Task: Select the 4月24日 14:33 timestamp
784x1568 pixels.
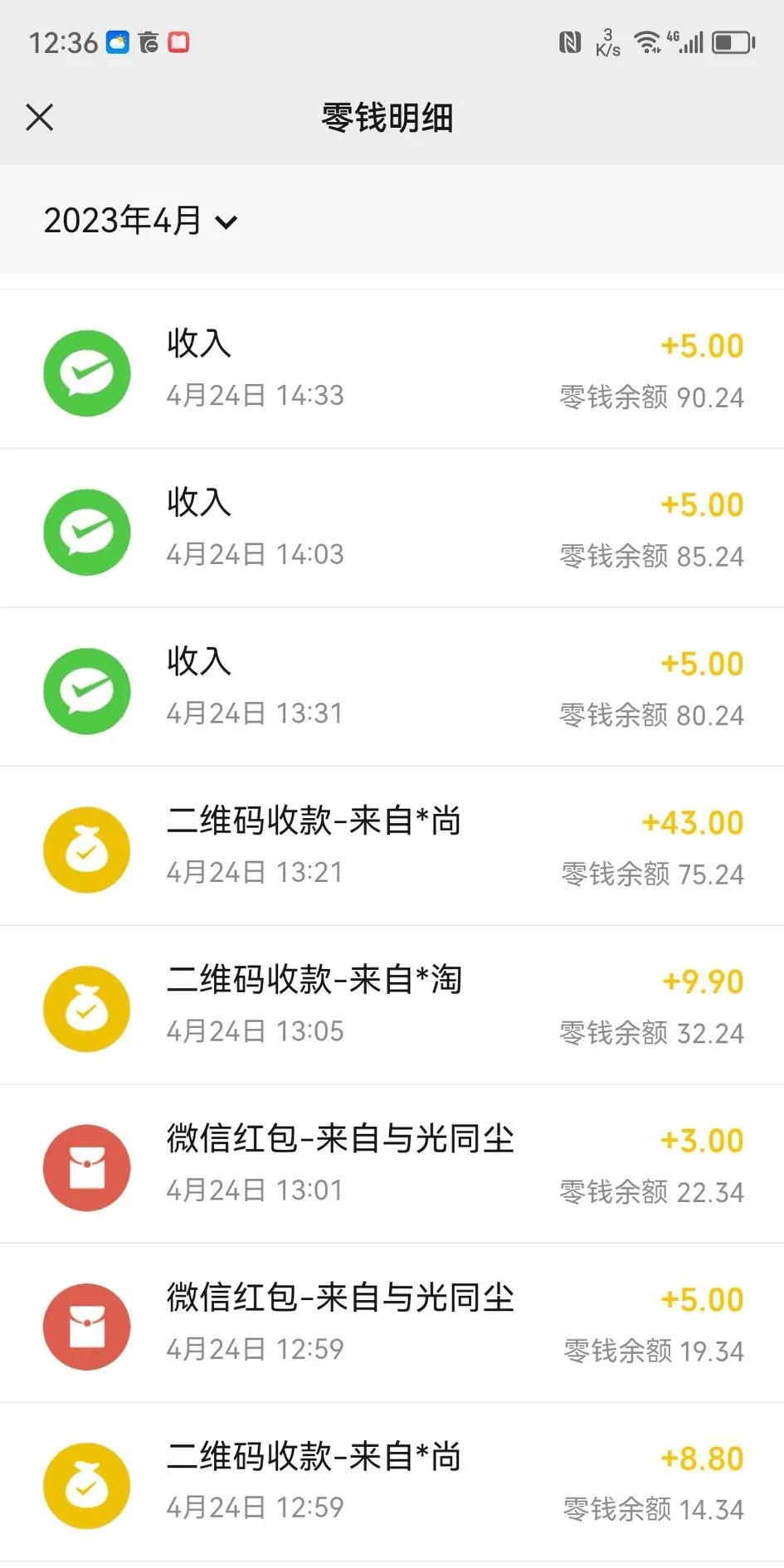Action: 255,396
